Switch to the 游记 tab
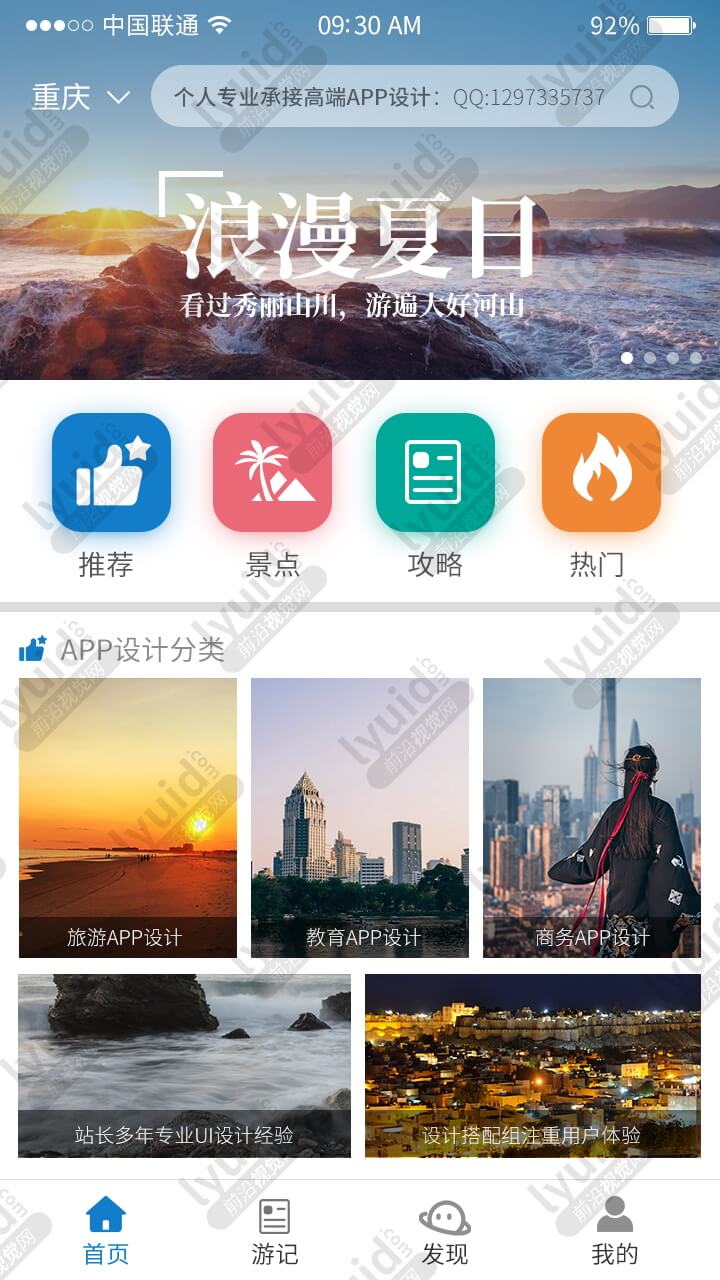This screenshot has width=720, height=1280. coord(275,1231)
